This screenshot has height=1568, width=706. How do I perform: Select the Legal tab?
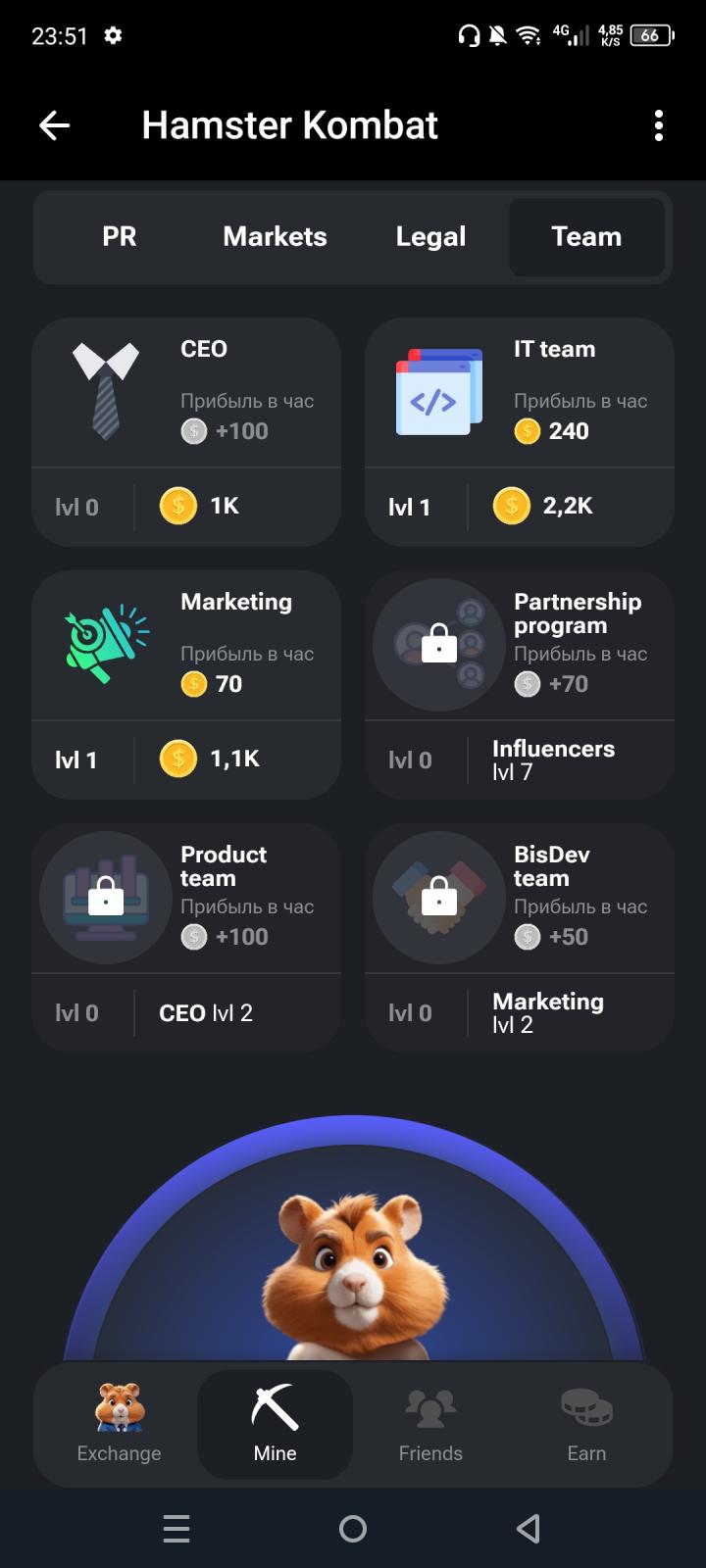point(430,236)
